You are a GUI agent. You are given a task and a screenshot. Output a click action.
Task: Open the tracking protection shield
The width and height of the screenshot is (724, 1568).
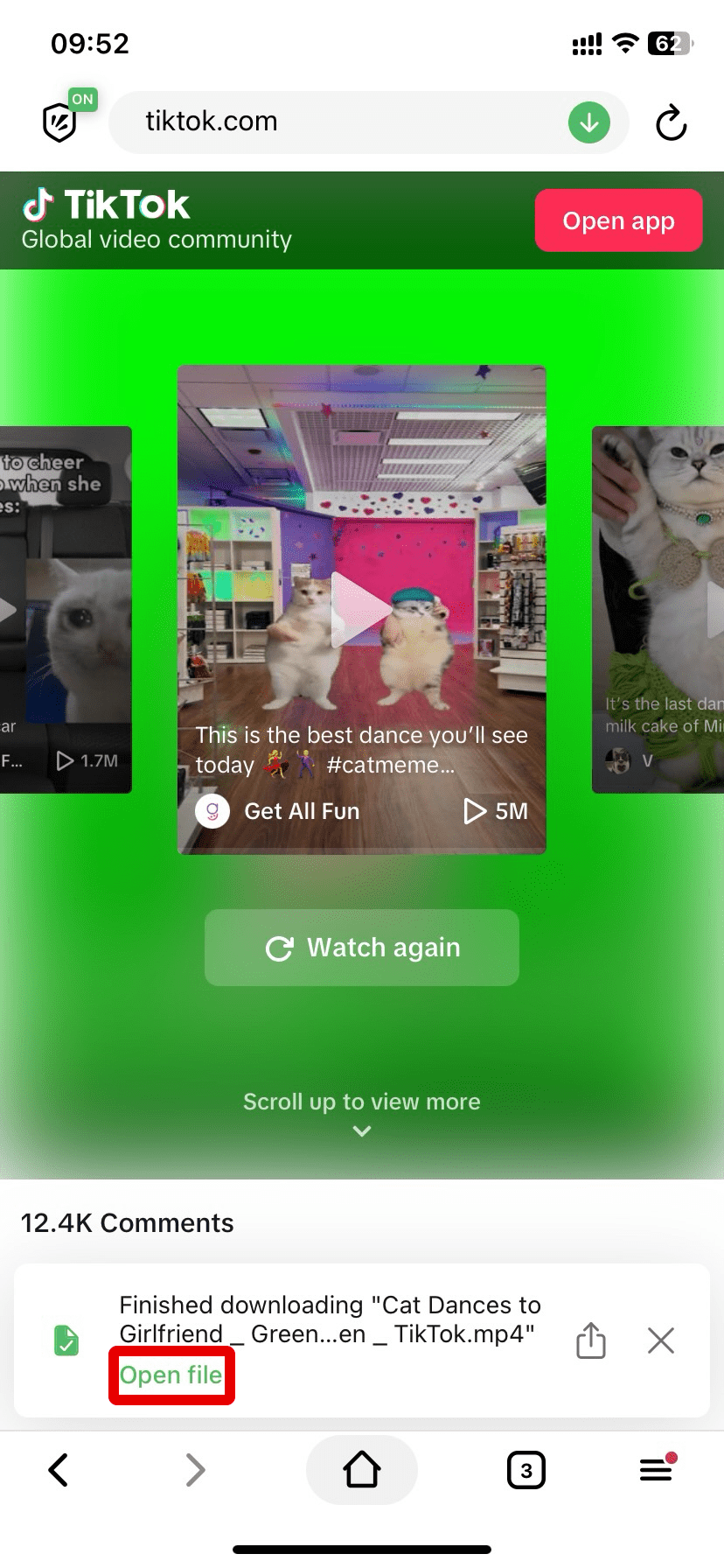click(x=61, y=122)
